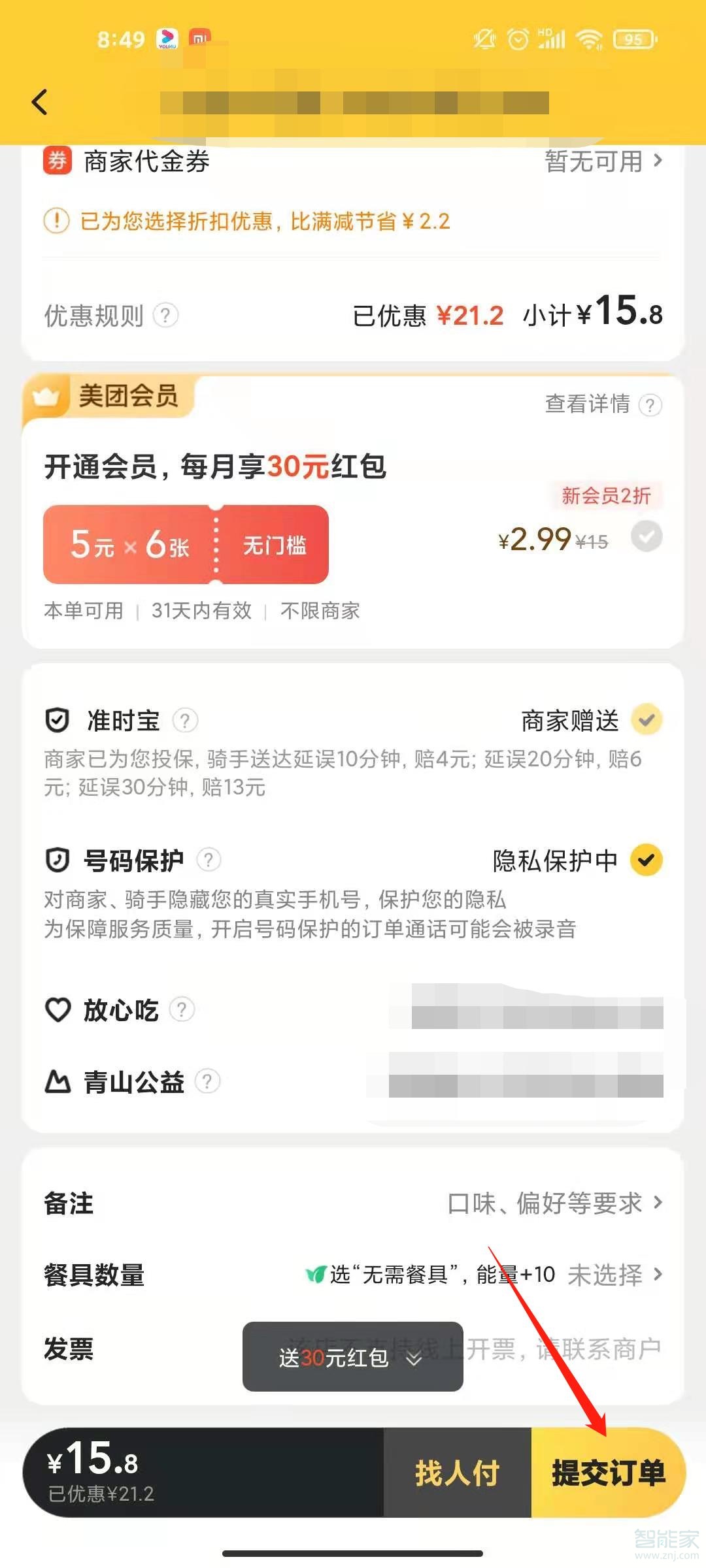The width and height of the screenshot is (706, 1568).
Task: Open the question mark beside 查看详情
Action: pos(650,404)
